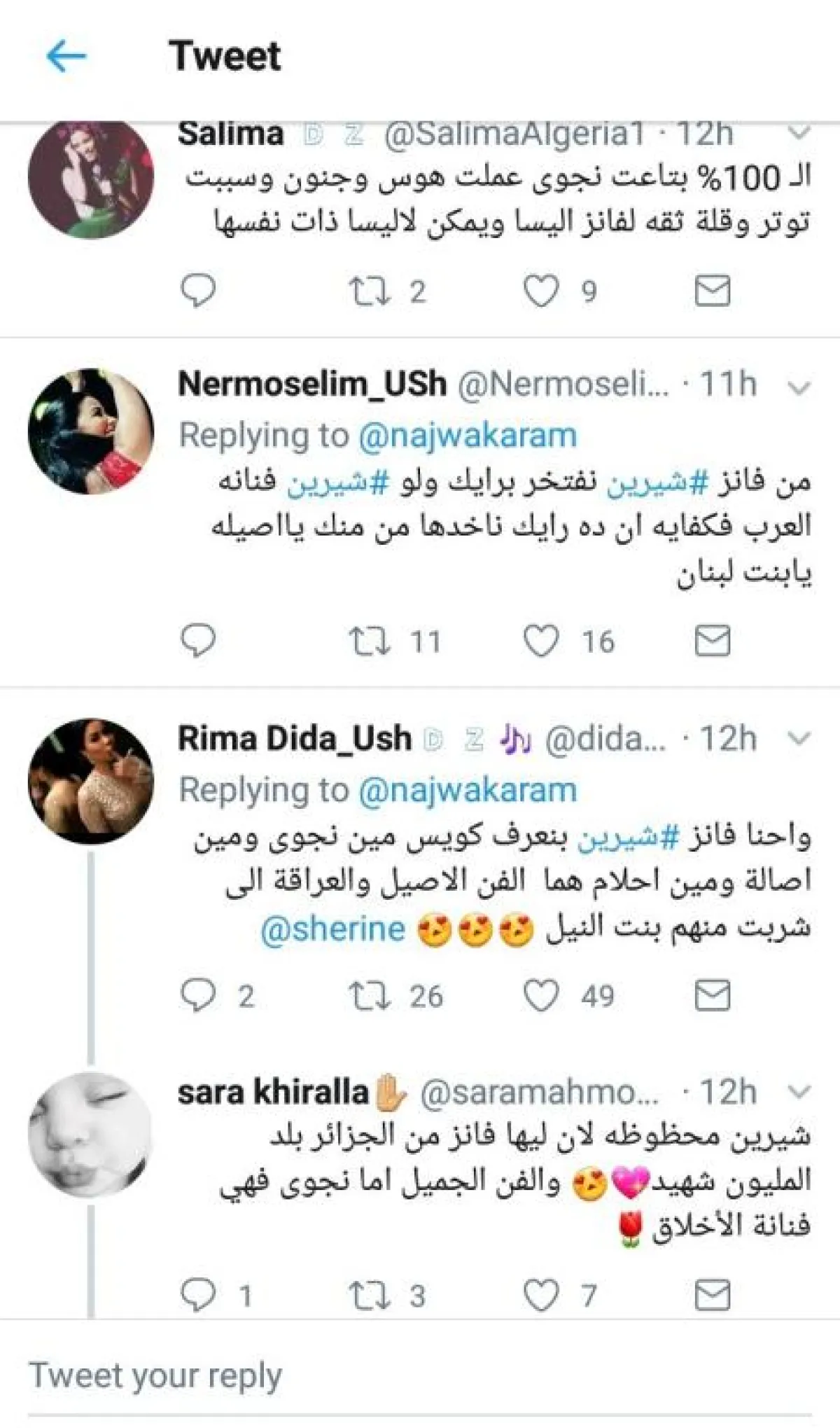Reply to sara khiralla's tweet

coord(198,1295)
